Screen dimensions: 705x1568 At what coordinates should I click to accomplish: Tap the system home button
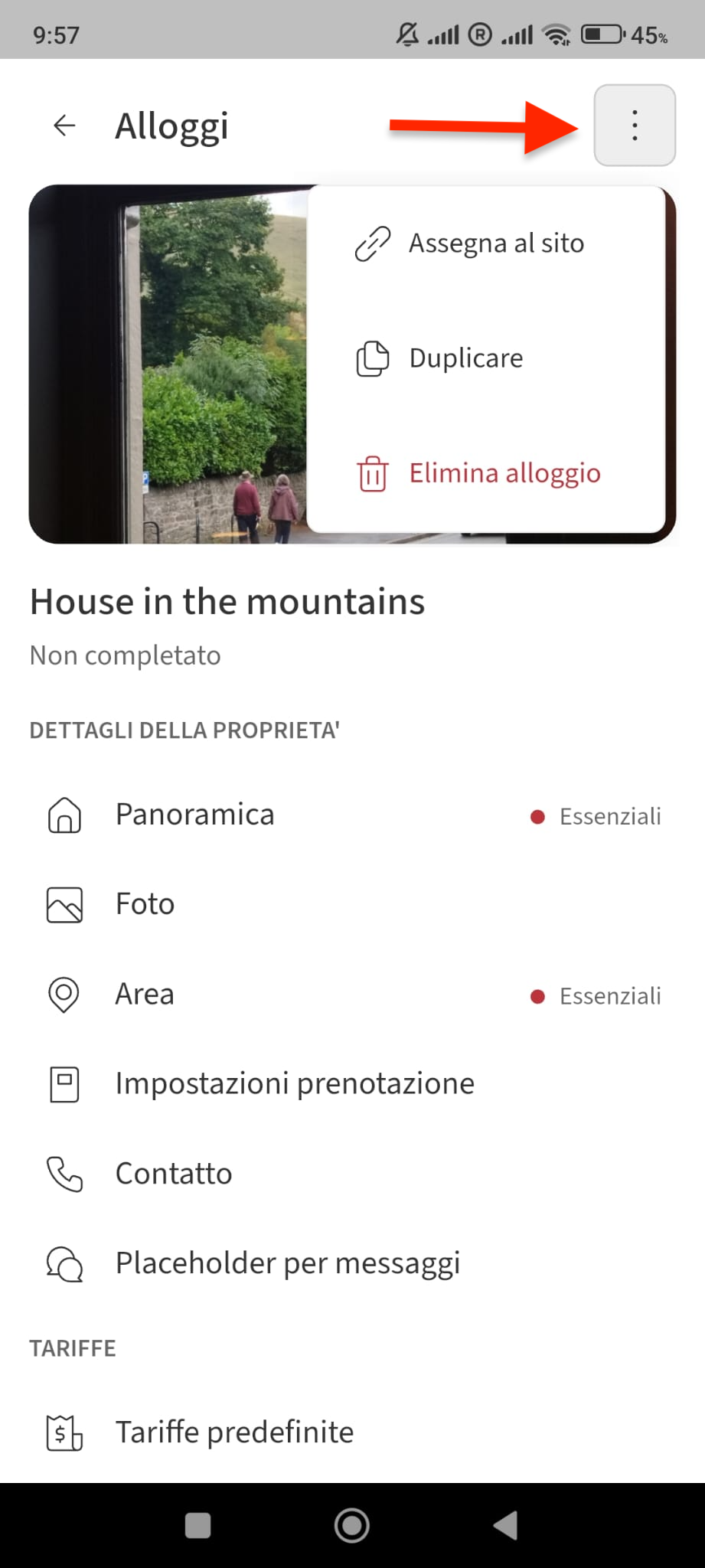(352, 1525)
